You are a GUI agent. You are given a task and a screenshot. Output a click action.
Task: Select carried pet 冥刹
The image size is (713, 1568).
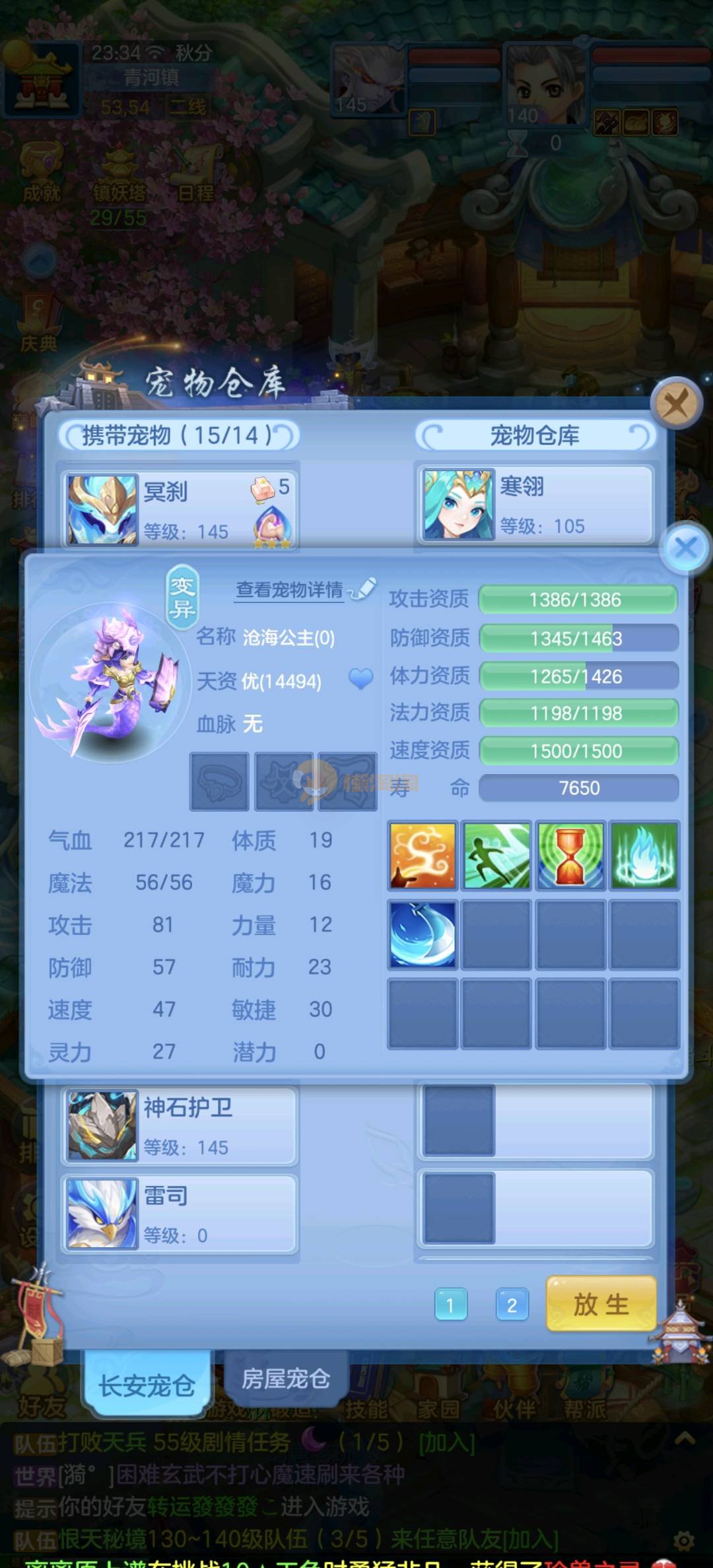180,509
